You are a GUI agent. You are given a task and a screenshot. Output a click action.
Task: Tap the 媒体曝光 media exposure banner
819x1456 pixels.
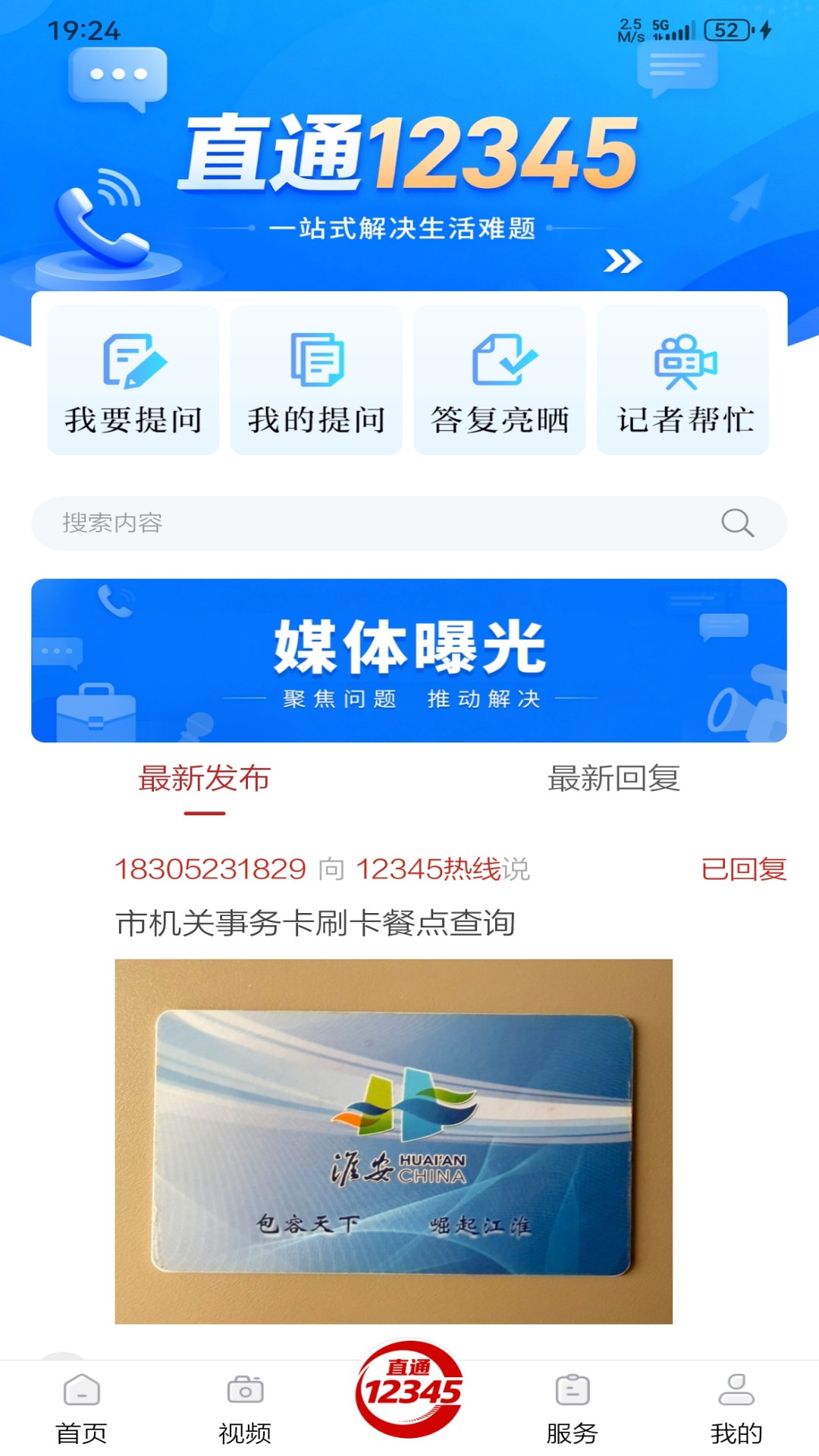coord(409,660)
